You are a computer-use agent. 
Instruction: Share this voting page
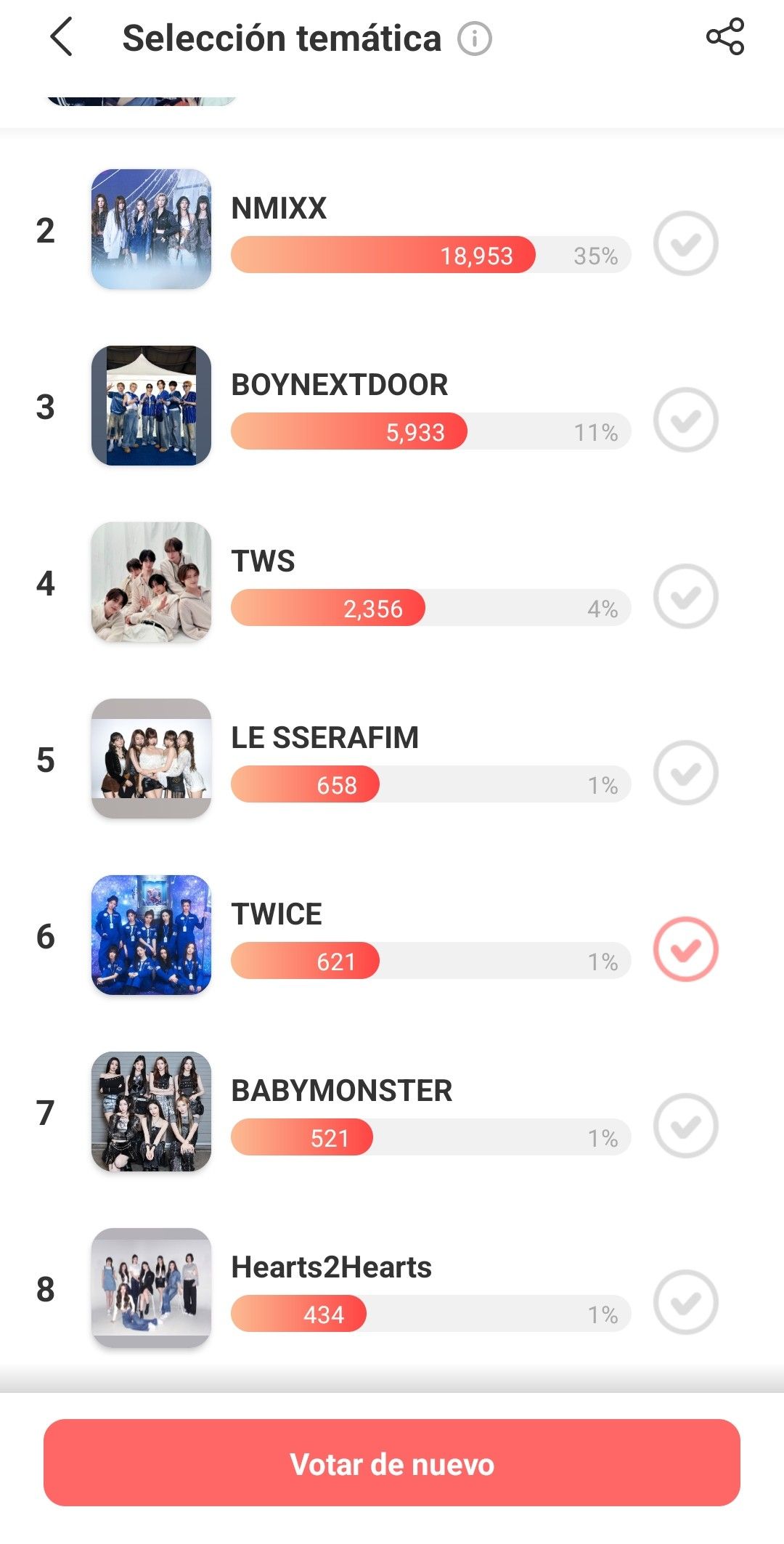click(x=725, y=37)
